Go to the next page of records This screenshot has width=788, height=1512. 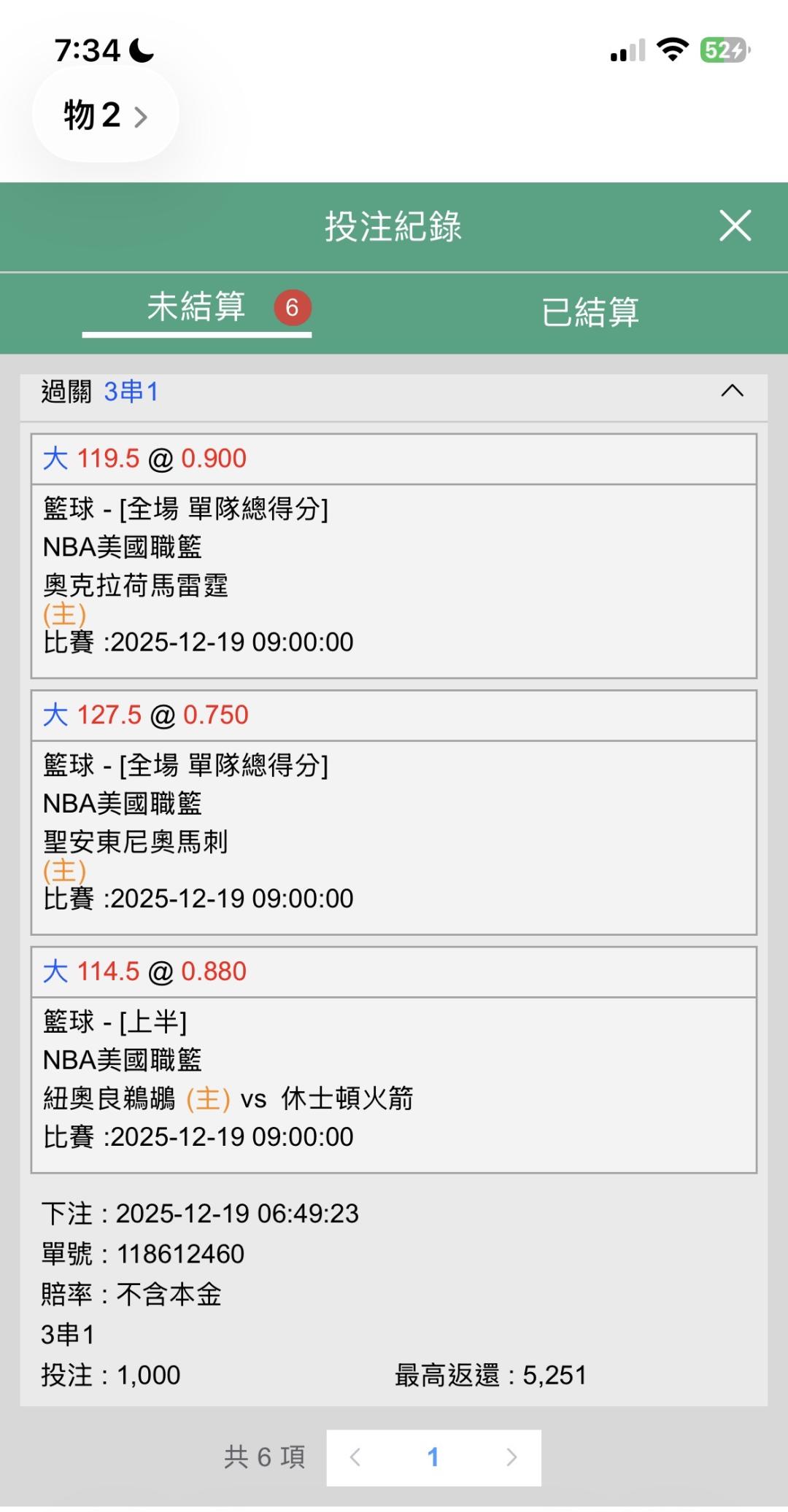511,1457
